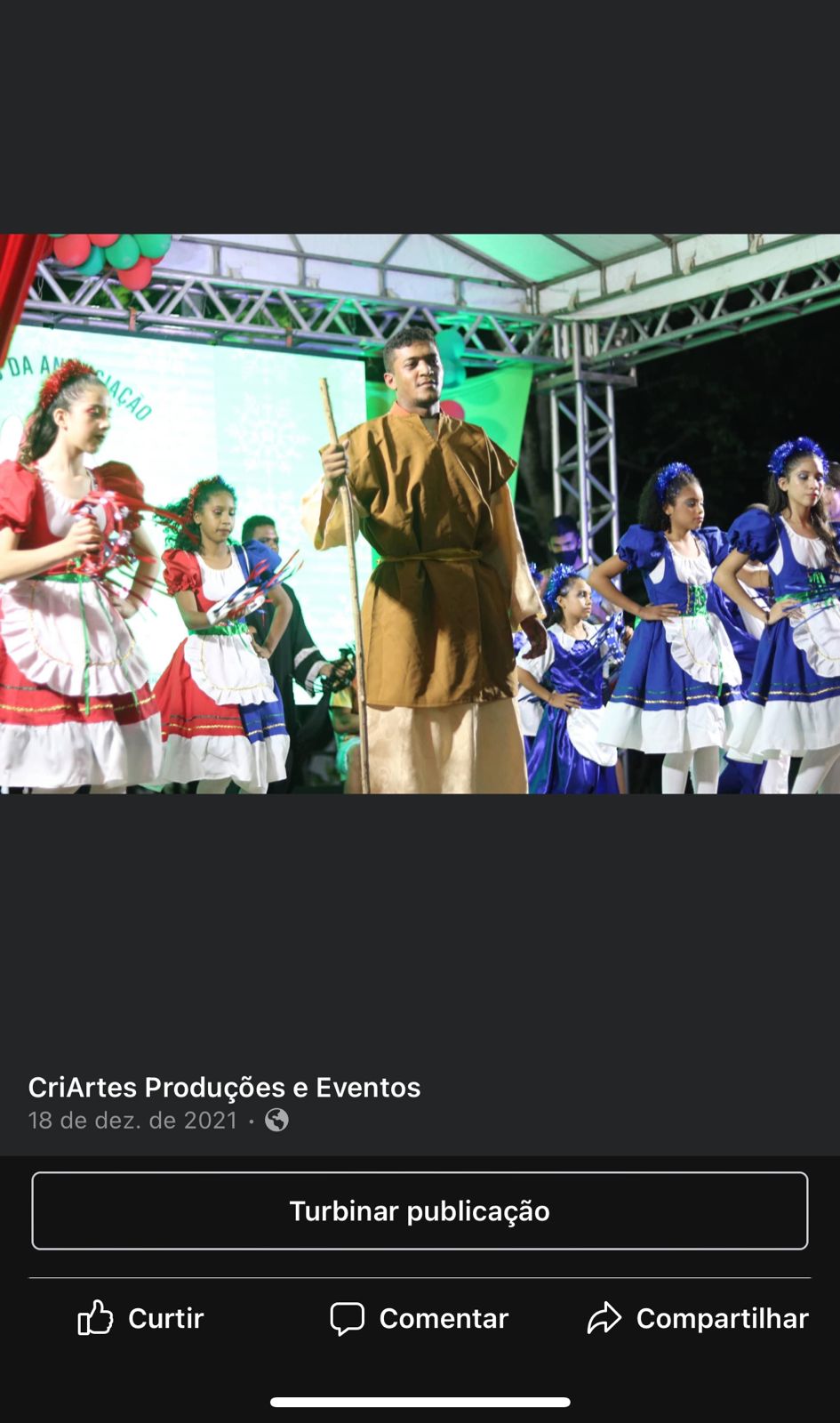Share the photo via Compartilhar
Screen dimensions: 840x1423
698,1318
